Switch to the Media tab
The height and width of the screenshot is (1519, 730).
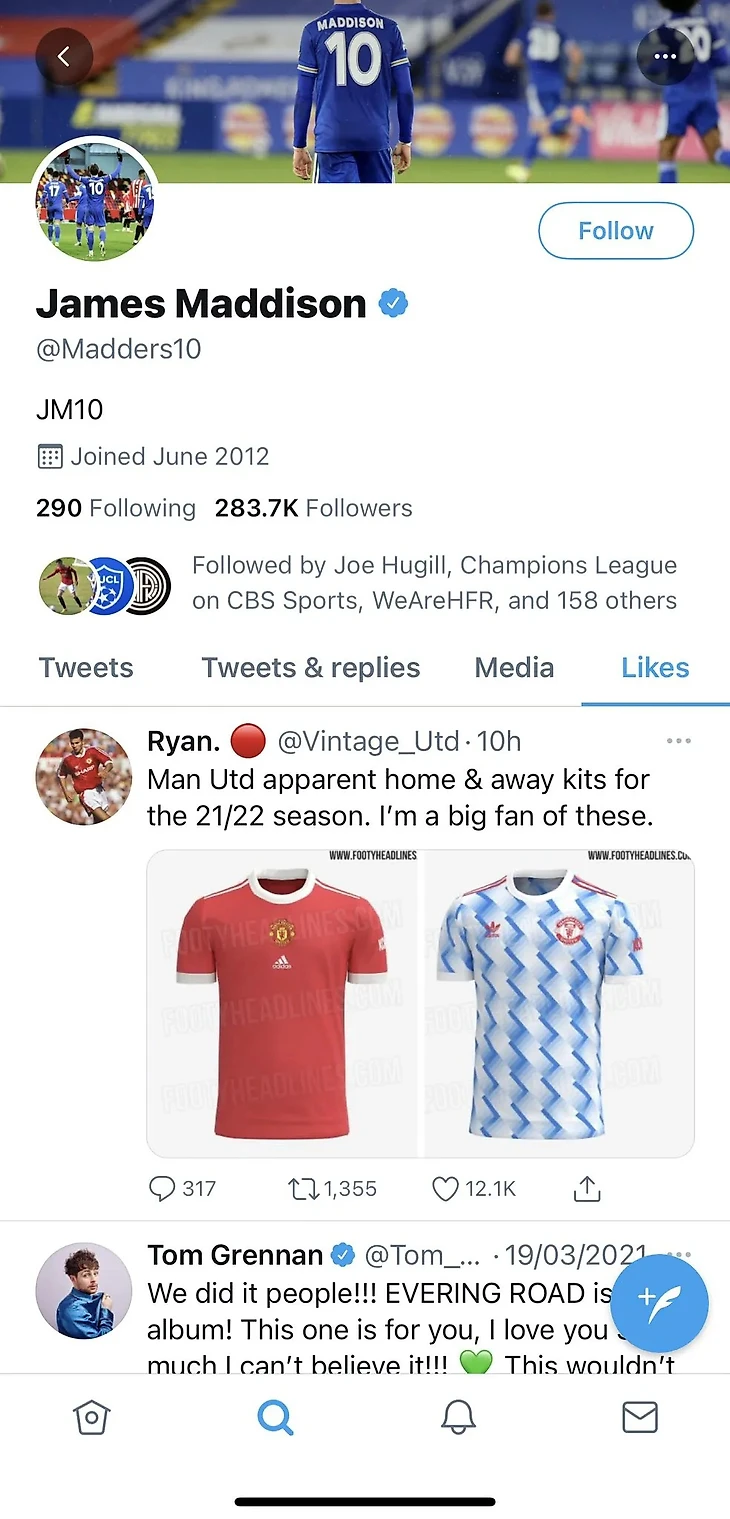tap(514, 668)
